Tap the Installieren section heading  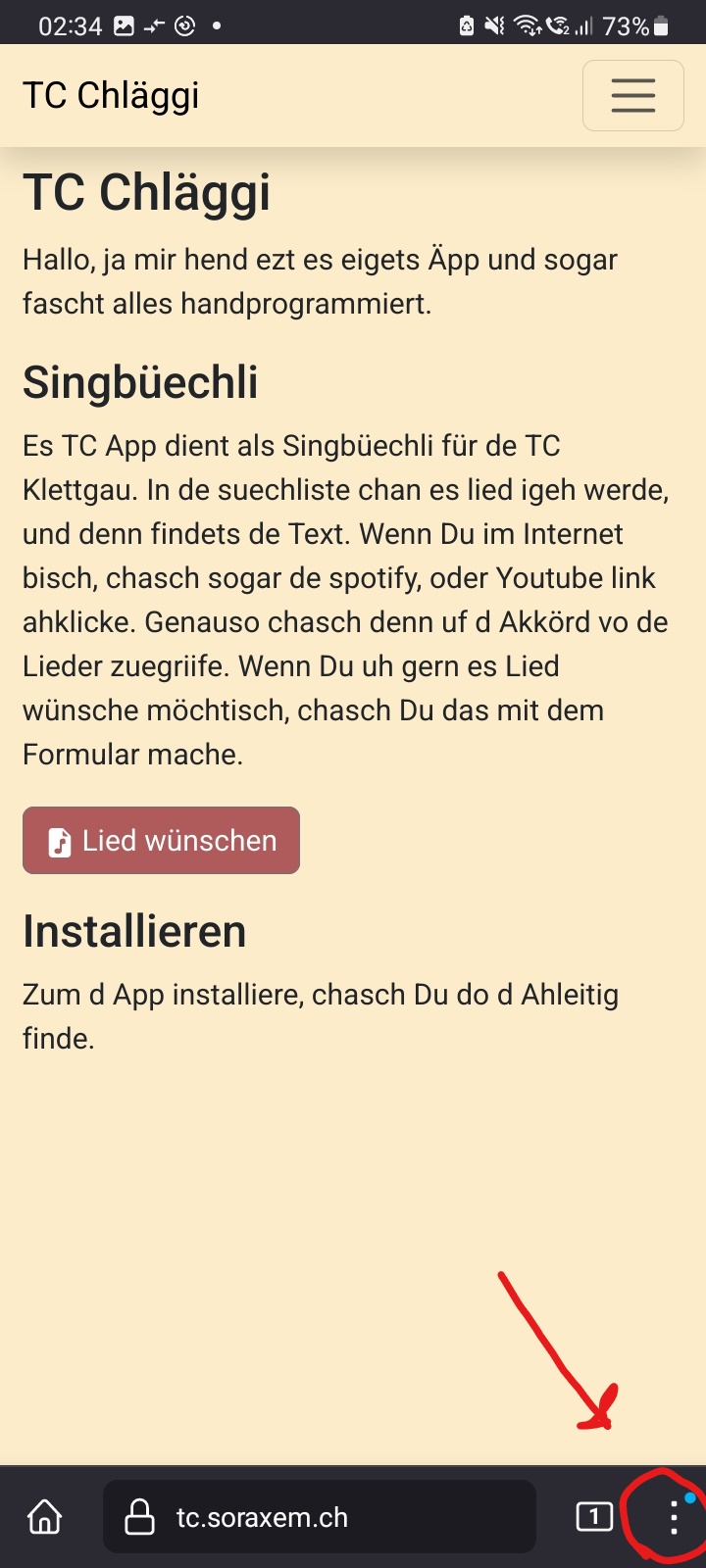point(134,931)
